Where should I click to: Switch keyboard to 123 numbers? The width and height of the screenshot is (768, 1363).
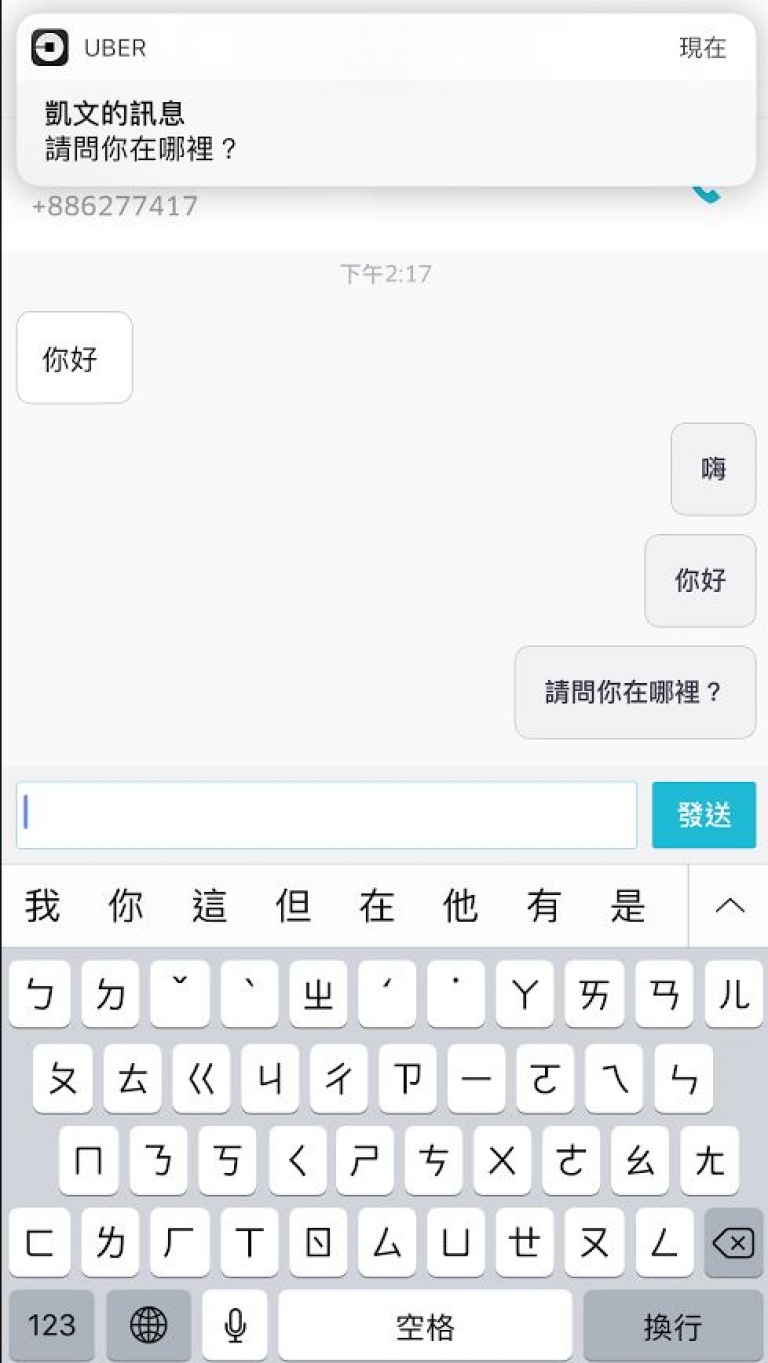click(x=51, y=1326)
